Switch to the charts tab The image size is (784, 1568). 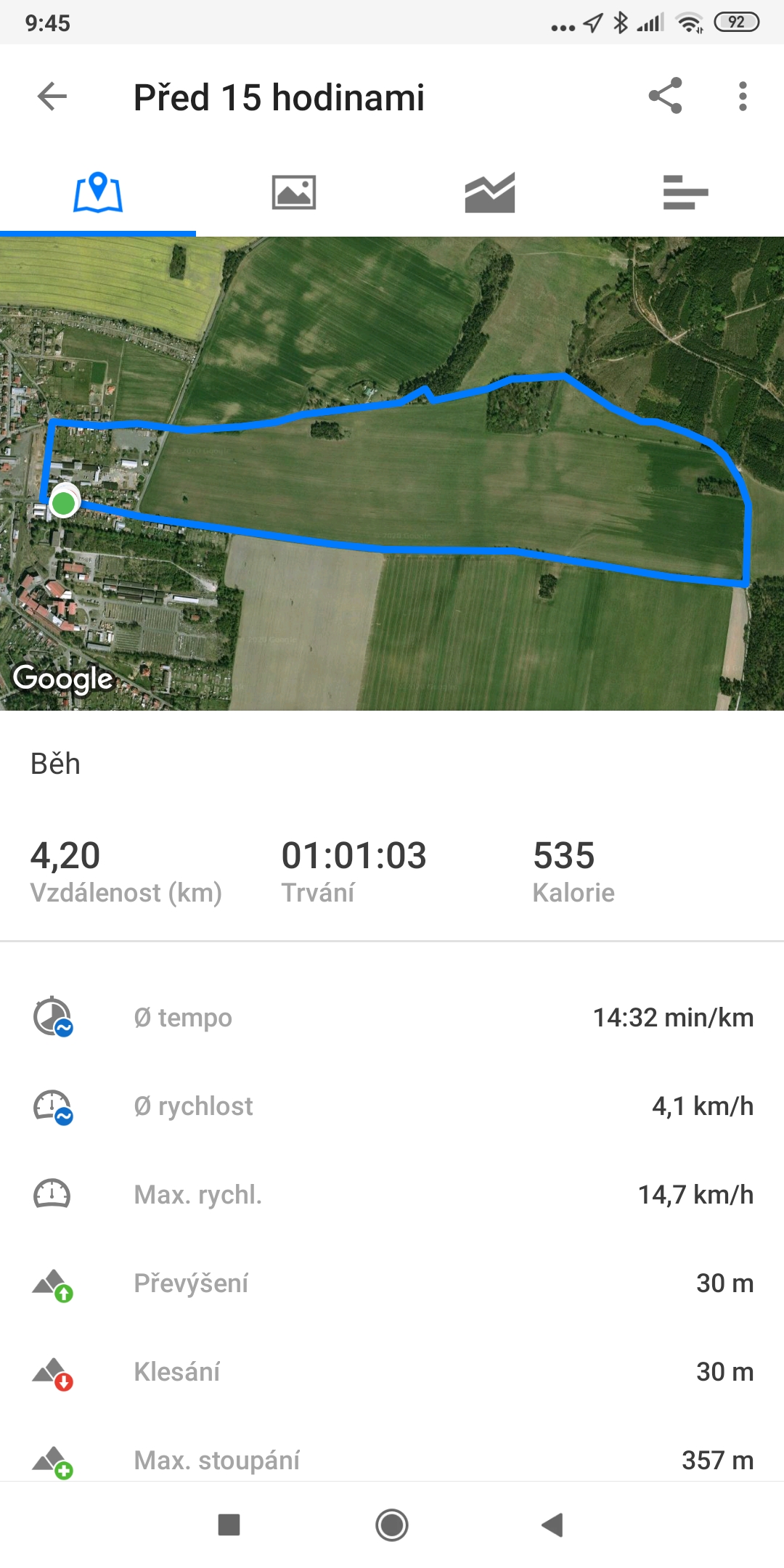click(x=490, y=193)
